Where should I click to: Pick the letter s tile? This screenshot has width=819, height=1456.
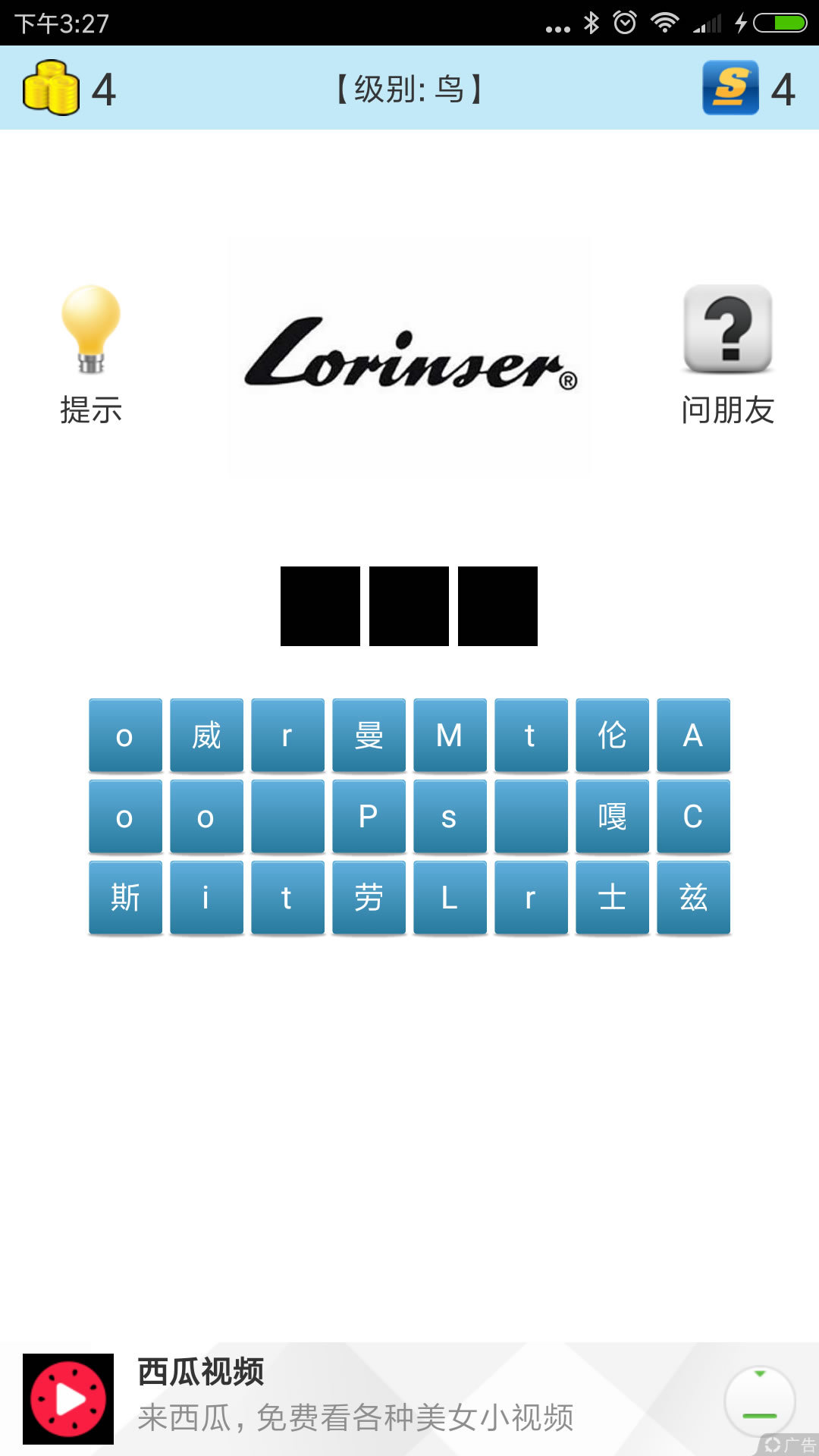pyautogui.click(x=450, y=816)
